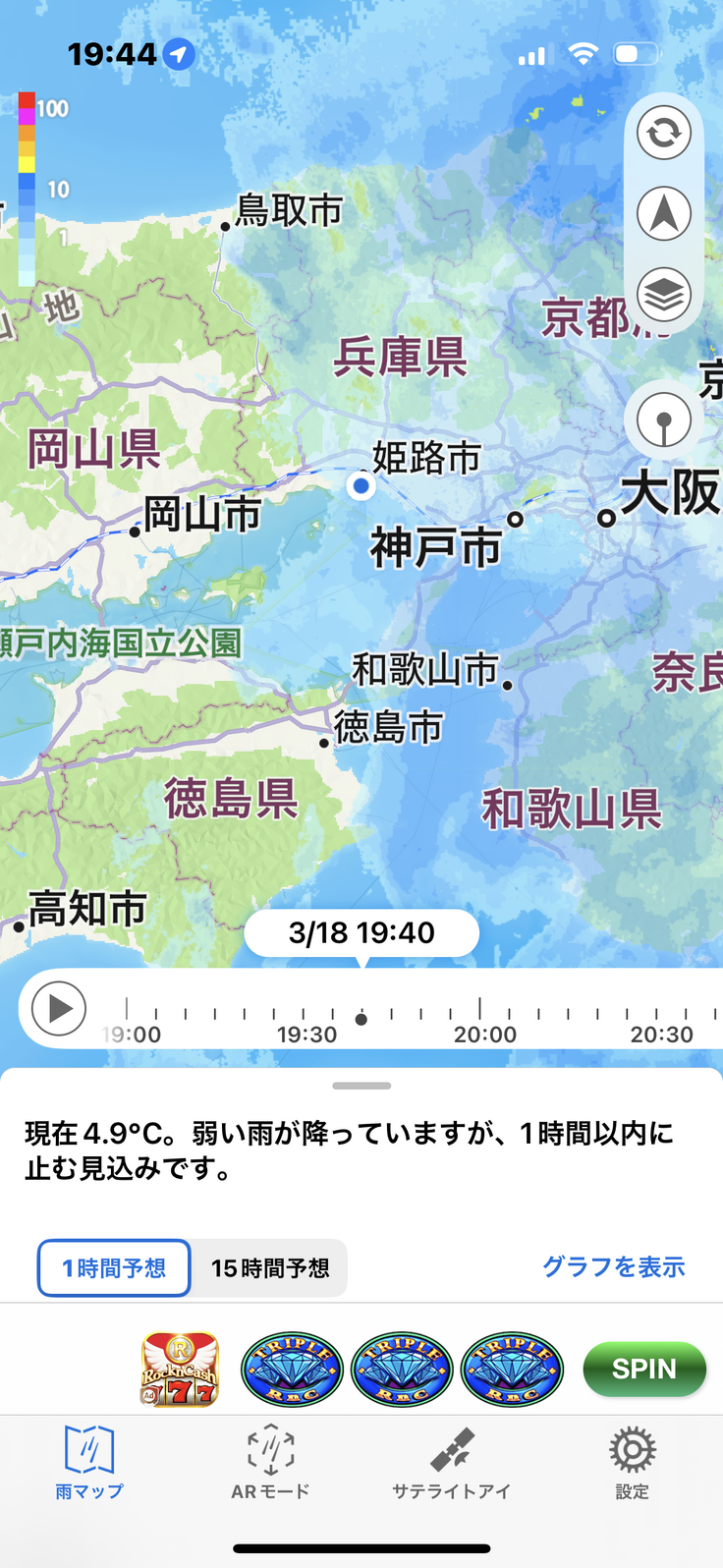Screen dimensions: 723x1568
Task: Tap the sheet grabber handle
Action: pyautogui.click(x=361, y=1086)
